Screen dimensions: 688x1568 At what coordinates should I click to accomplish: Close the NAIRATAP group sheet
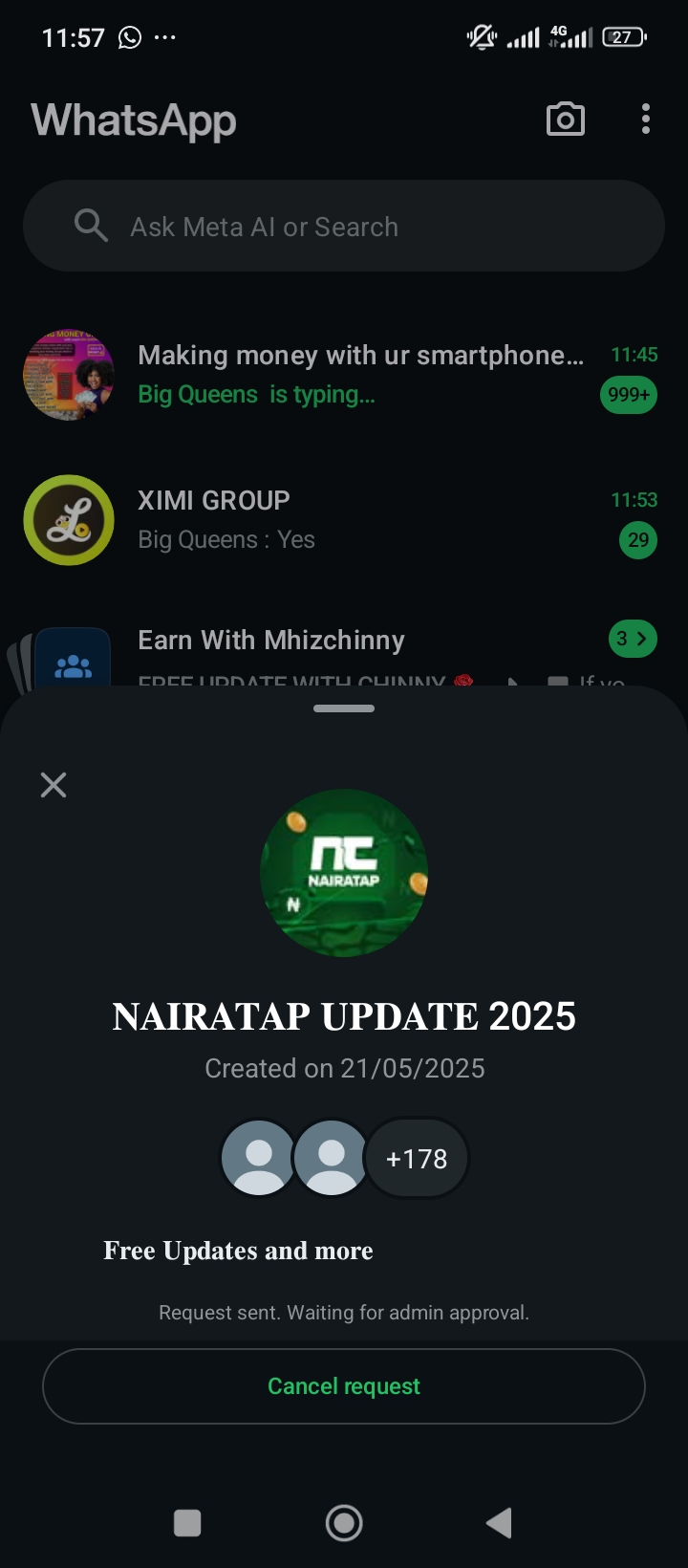(x=54, y=785)
